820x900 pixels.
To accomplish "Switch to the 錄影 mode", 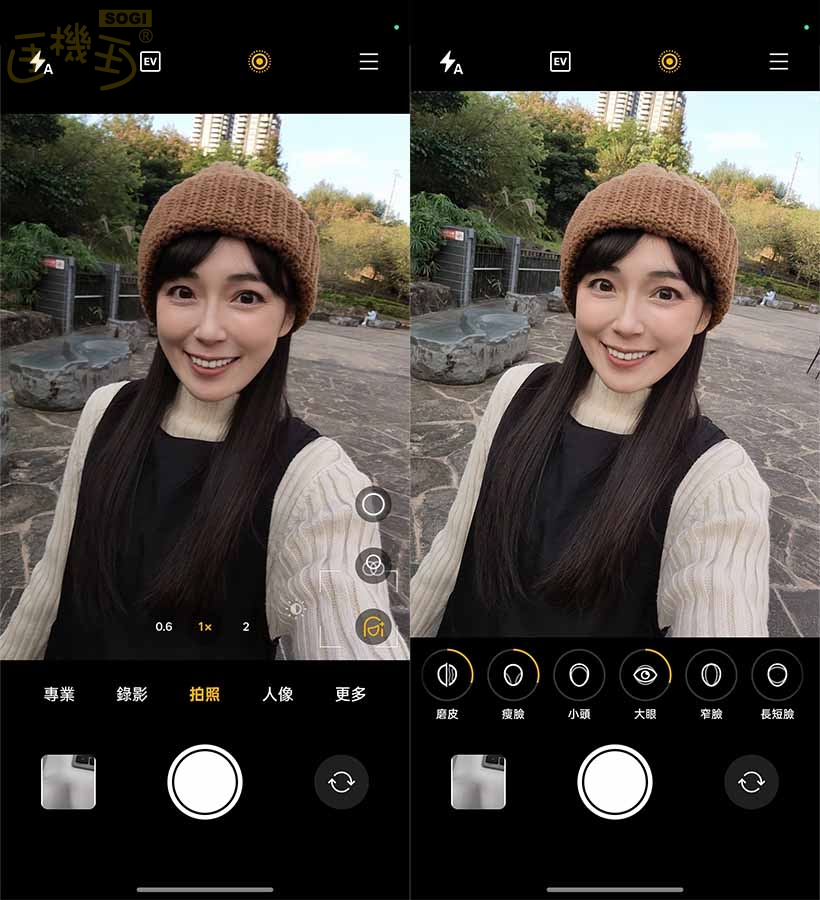I will pyautogui.click(x=132, y=694).
